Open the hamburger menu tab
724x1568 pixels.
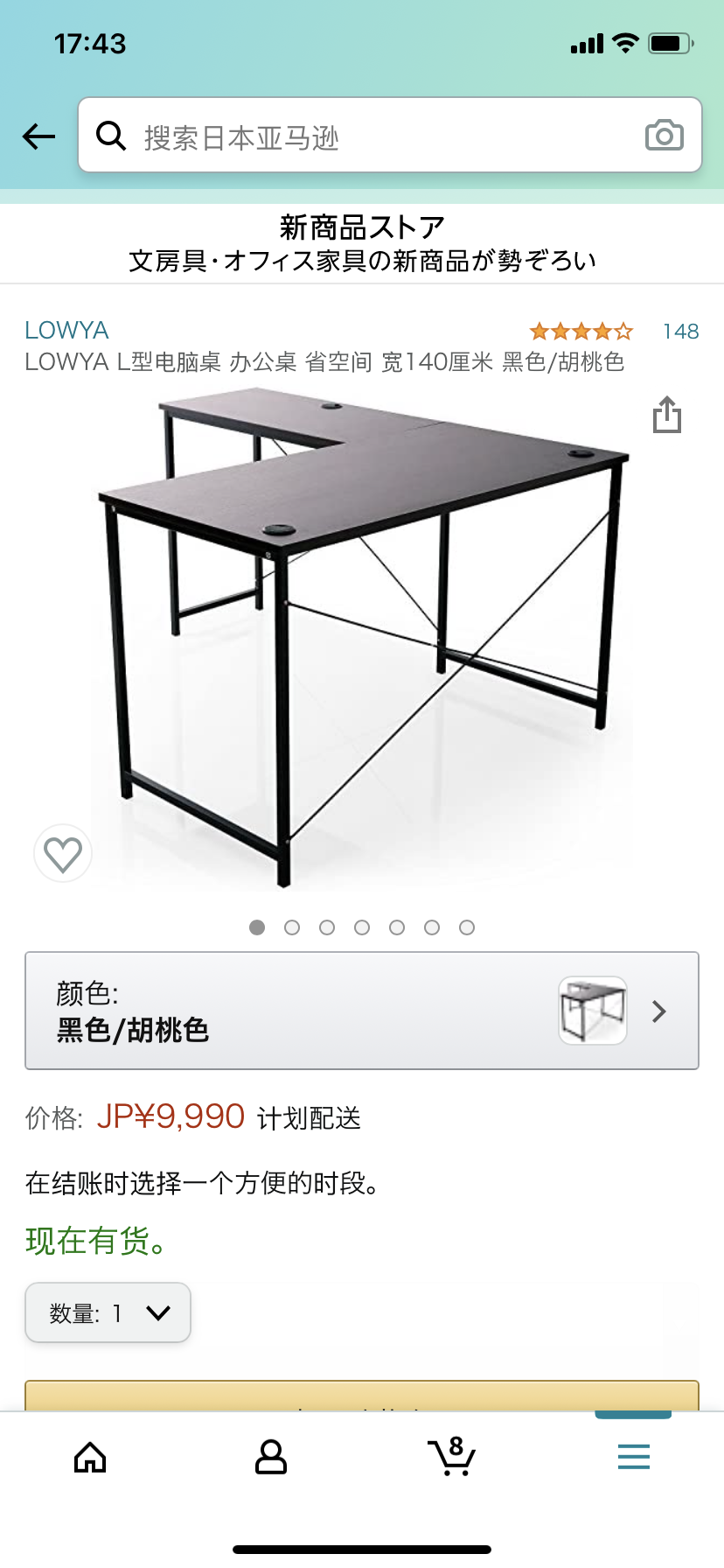pyautogui.click(x=633, y=1458)
